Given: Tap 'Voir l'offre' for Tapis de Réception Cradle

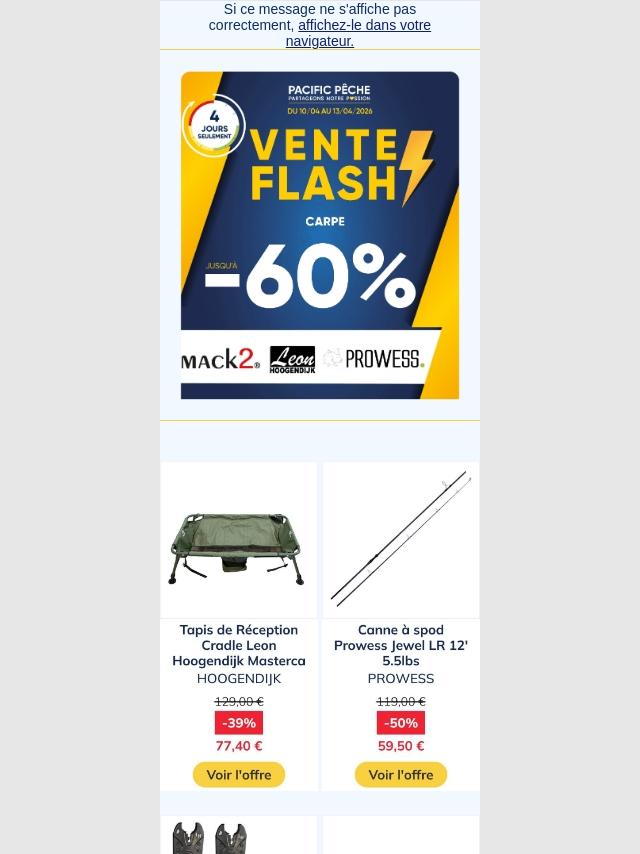Looking at the screenshot, I should click(x=239, y=775).
